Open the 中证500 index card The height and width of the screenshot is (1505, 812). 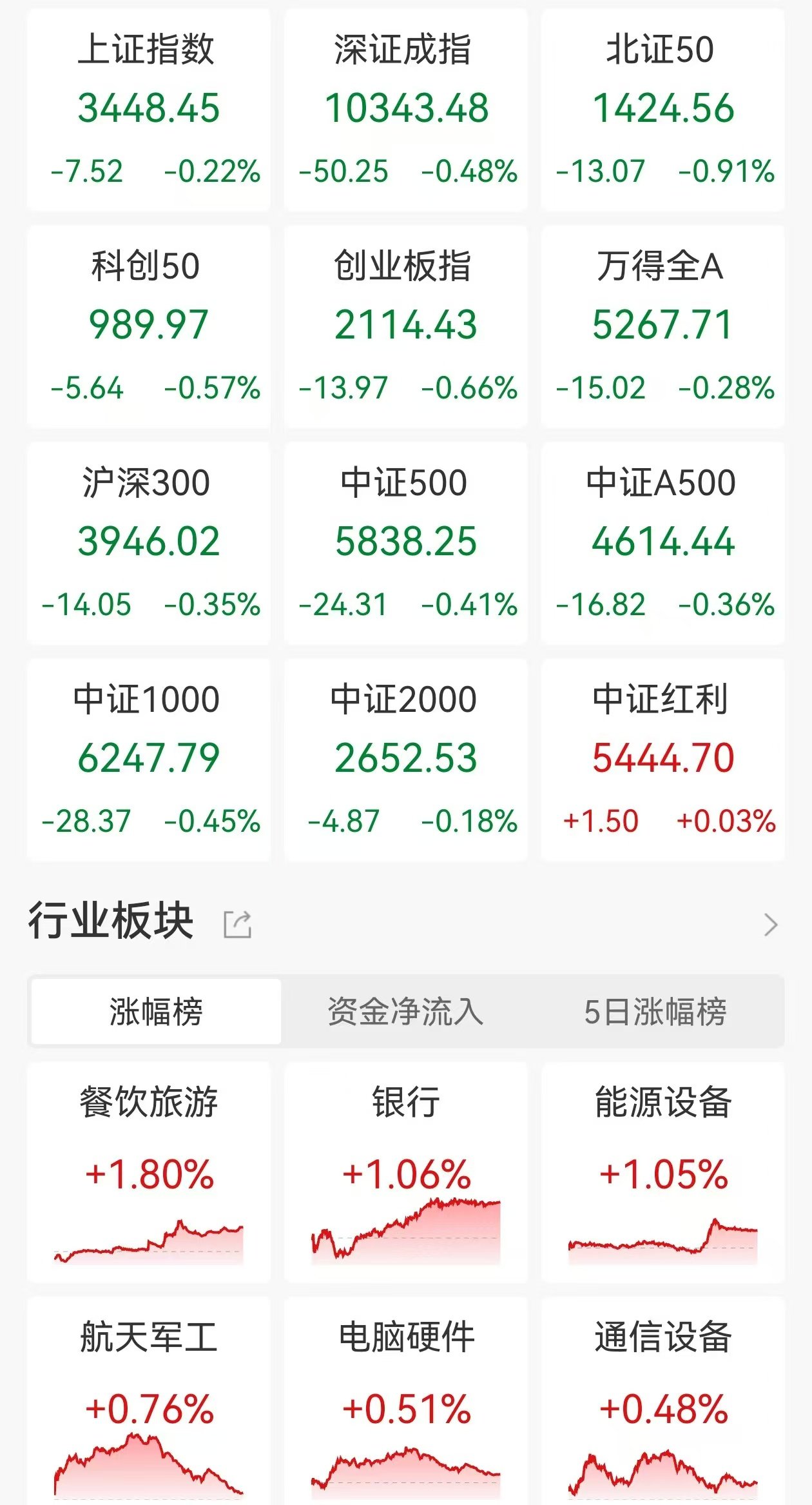point(406,543)
